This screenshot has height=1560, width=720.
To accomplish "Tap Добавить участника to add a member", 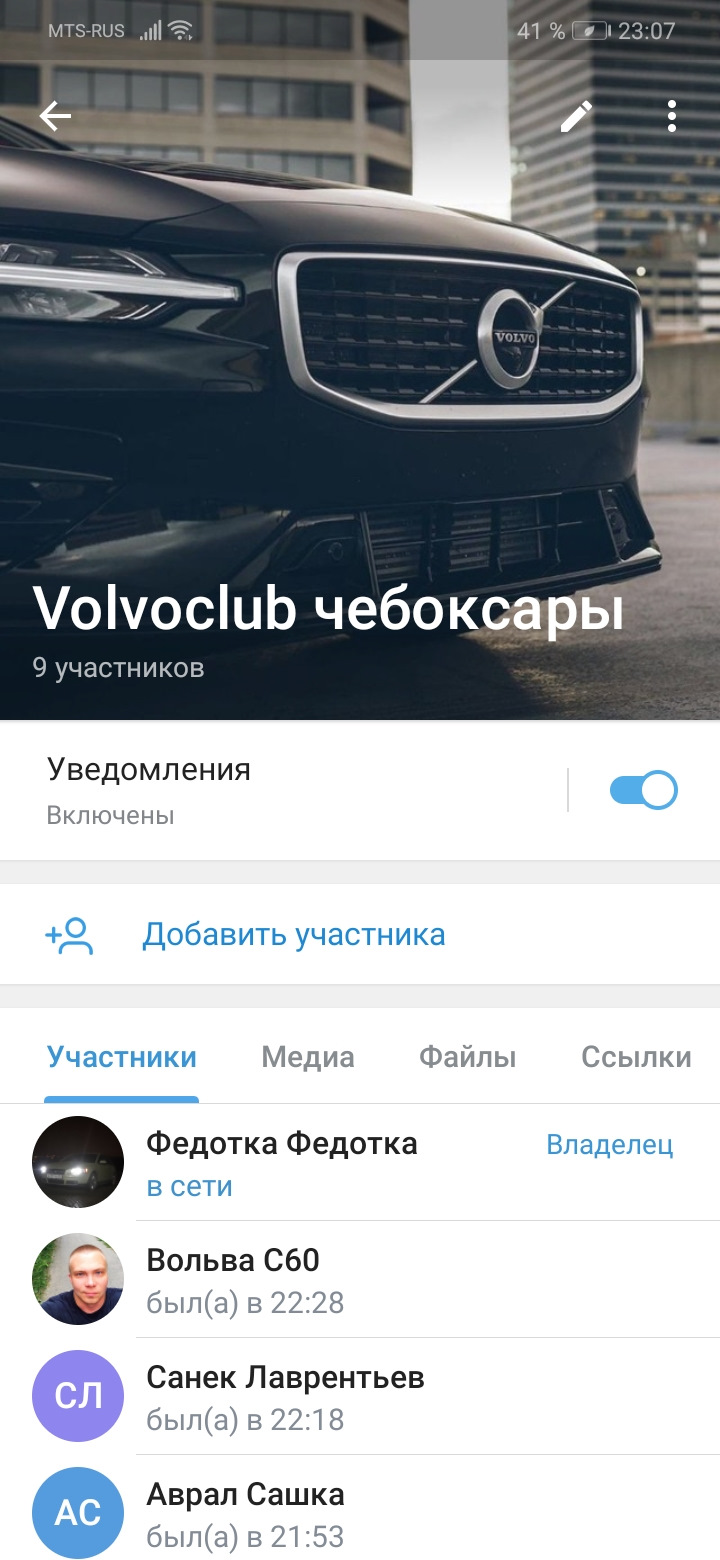I will (293, 935).
